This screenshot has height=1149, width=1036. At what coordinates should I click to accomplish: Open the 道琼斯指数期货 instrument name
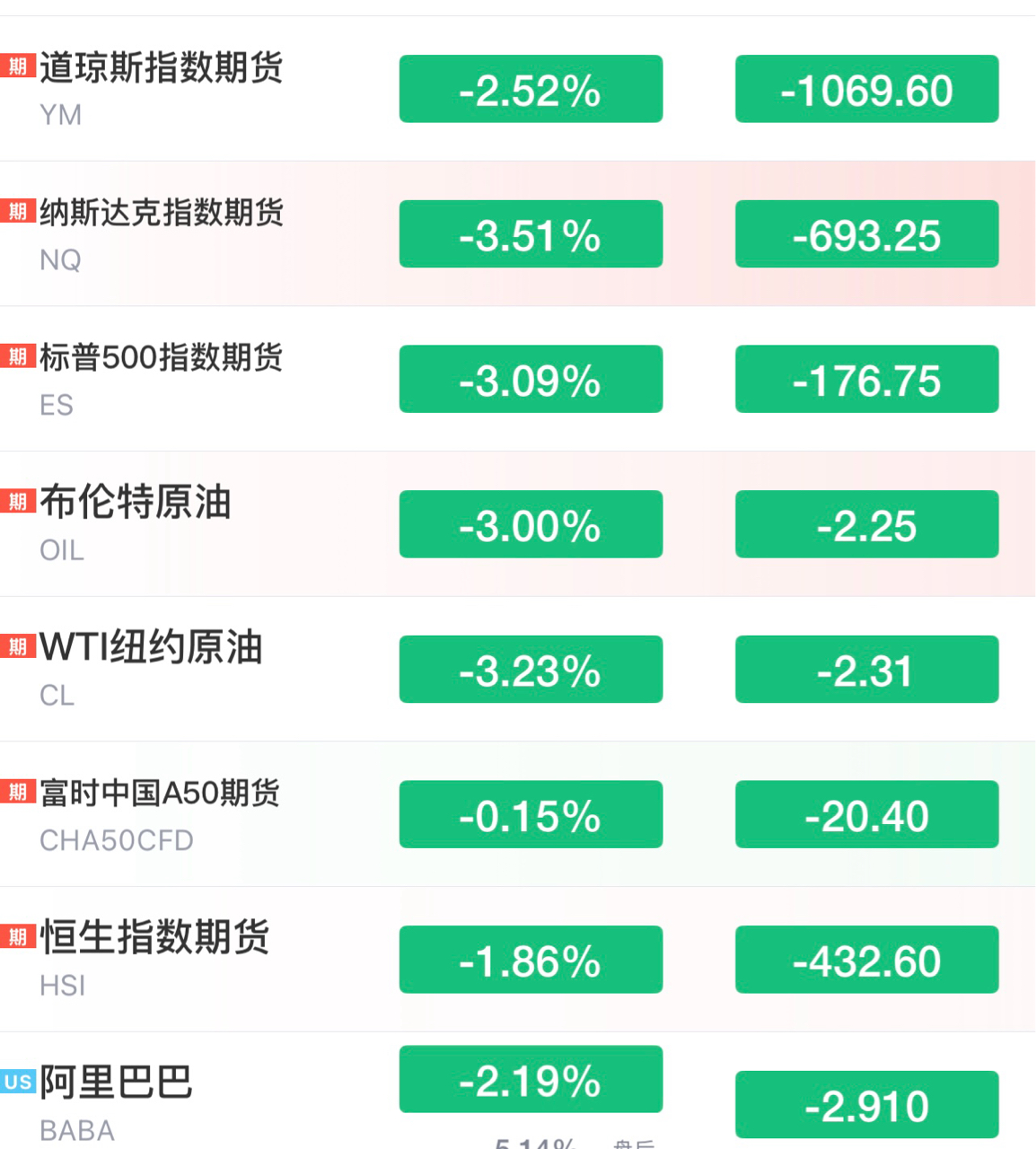(x=160, y=68)
